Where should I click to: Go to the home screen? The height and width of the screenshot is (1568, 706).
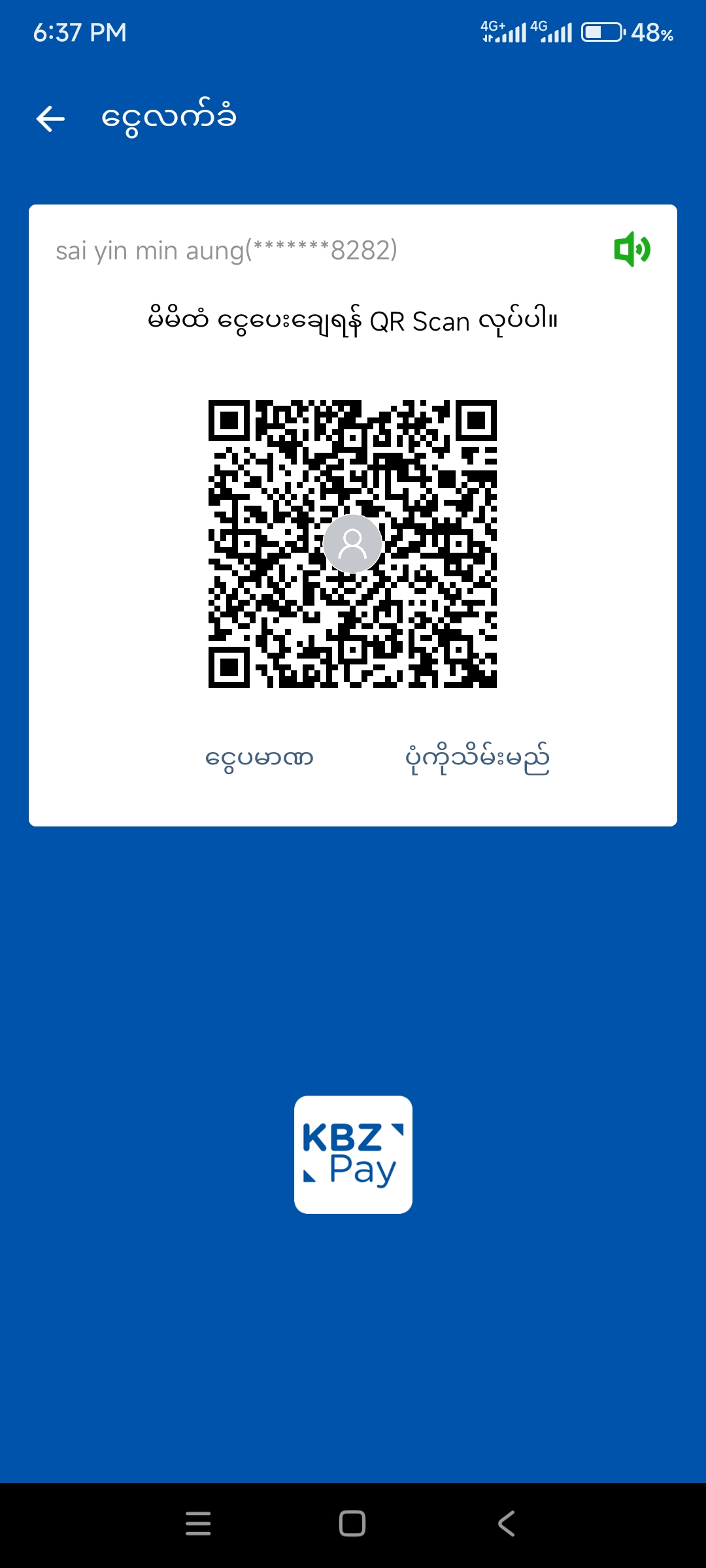pyautogui.click(x=352, y=1523)
